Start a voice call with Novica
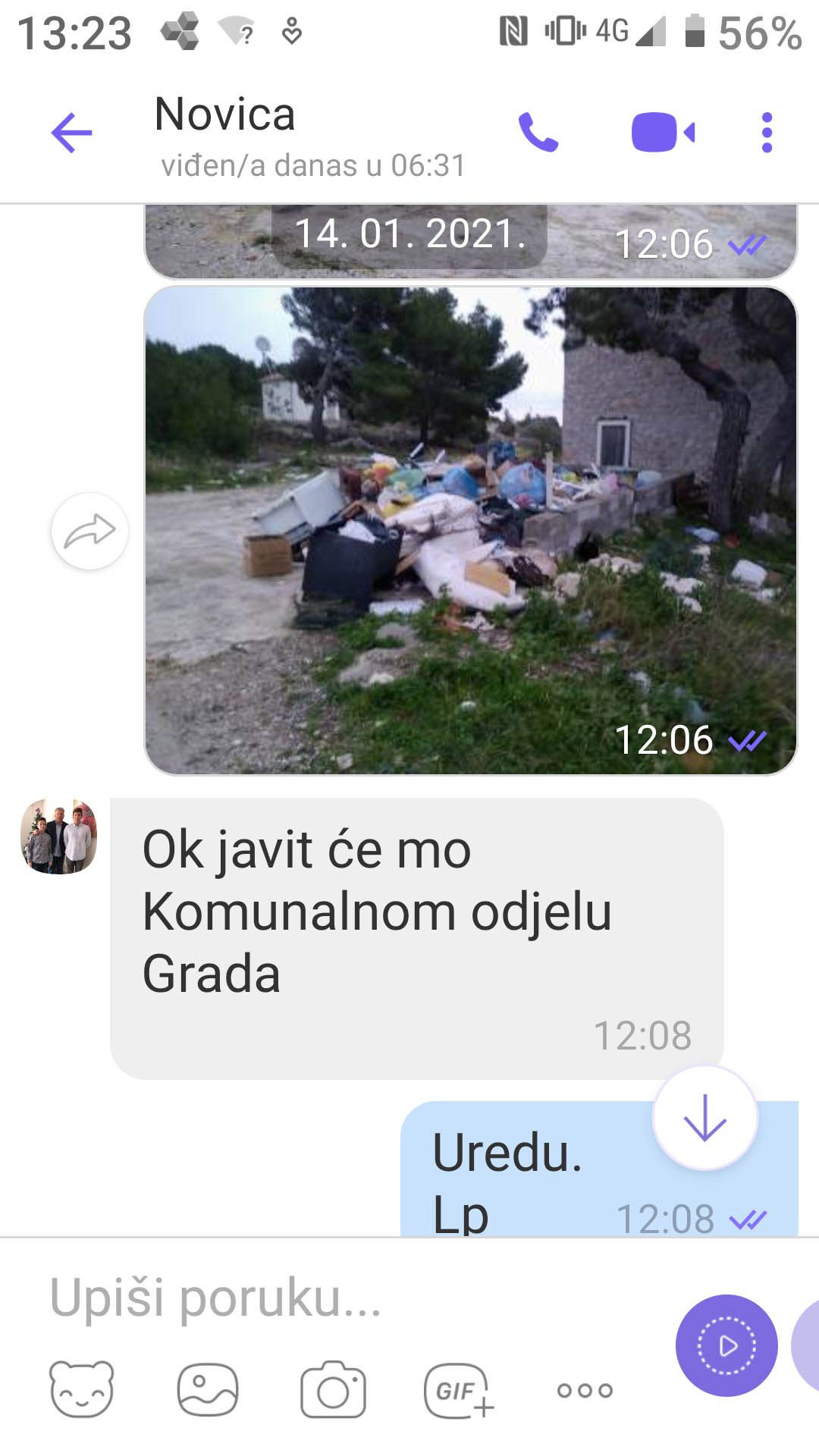 pyautogui.click(x=538, y=133)
